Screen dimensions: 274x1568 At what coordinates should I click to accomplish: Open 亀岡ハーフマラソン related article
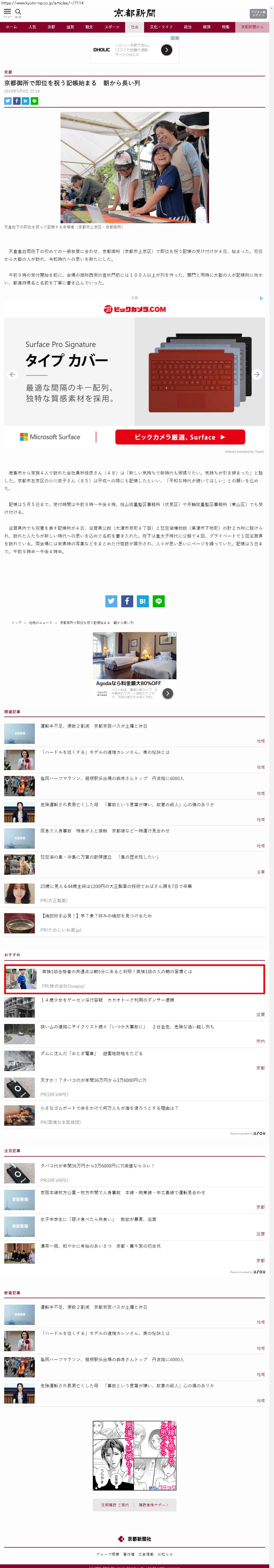coord(111,778)
